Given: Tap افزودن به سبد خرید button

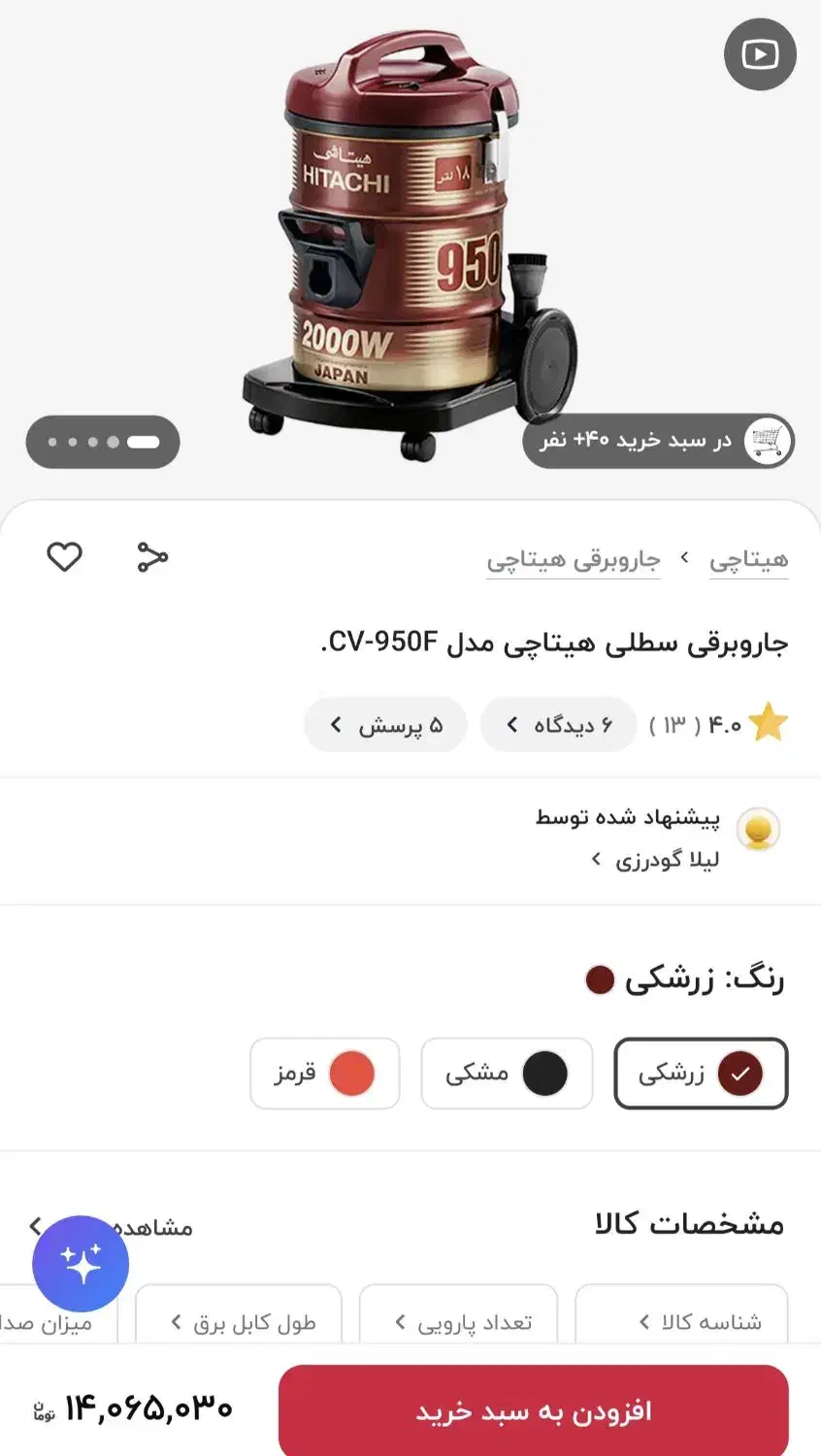Looking at the screenshot, I should 533,1410.
